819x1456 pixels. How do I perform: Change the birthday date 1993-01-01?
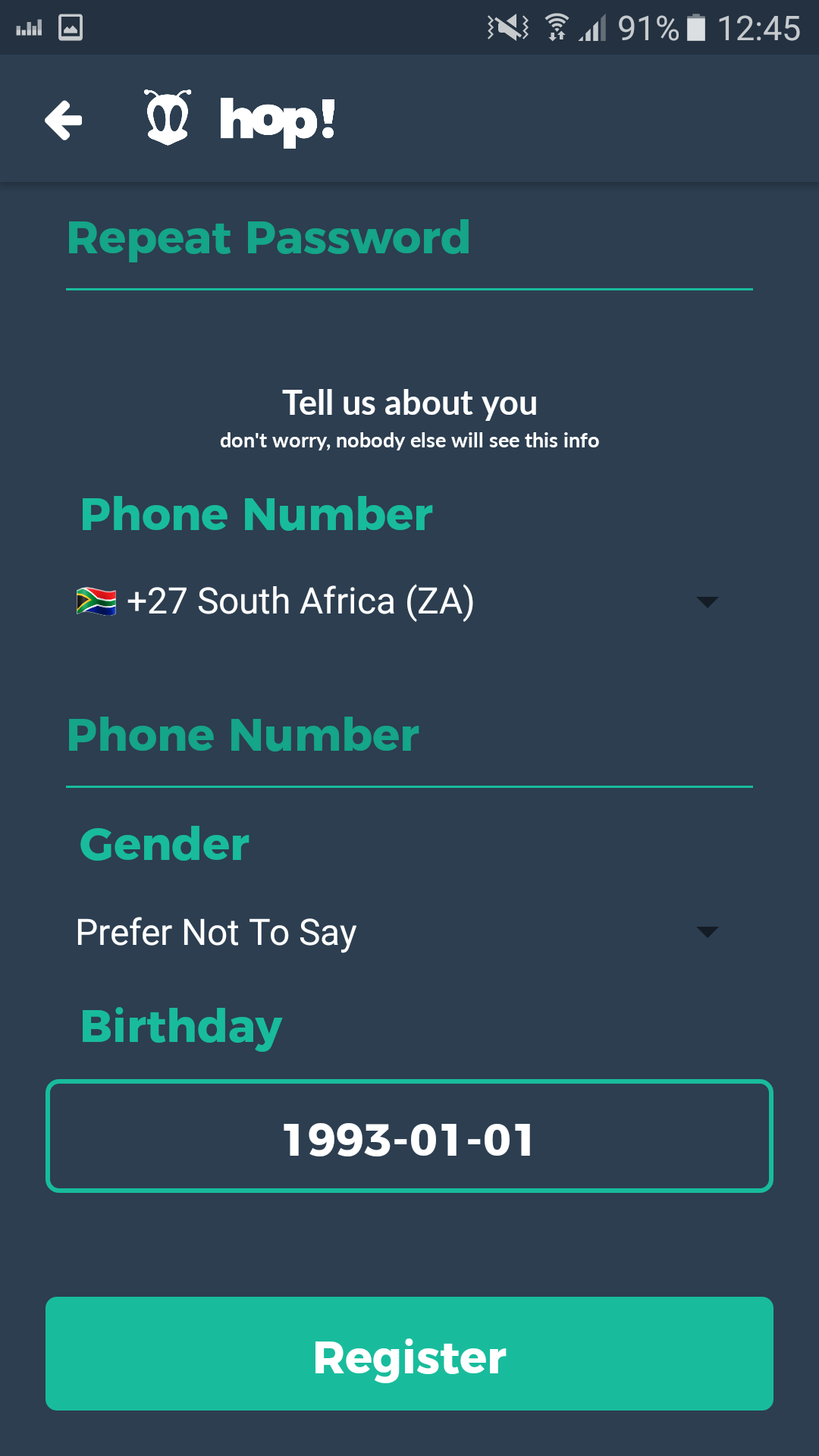click(x=409, y=1137)
